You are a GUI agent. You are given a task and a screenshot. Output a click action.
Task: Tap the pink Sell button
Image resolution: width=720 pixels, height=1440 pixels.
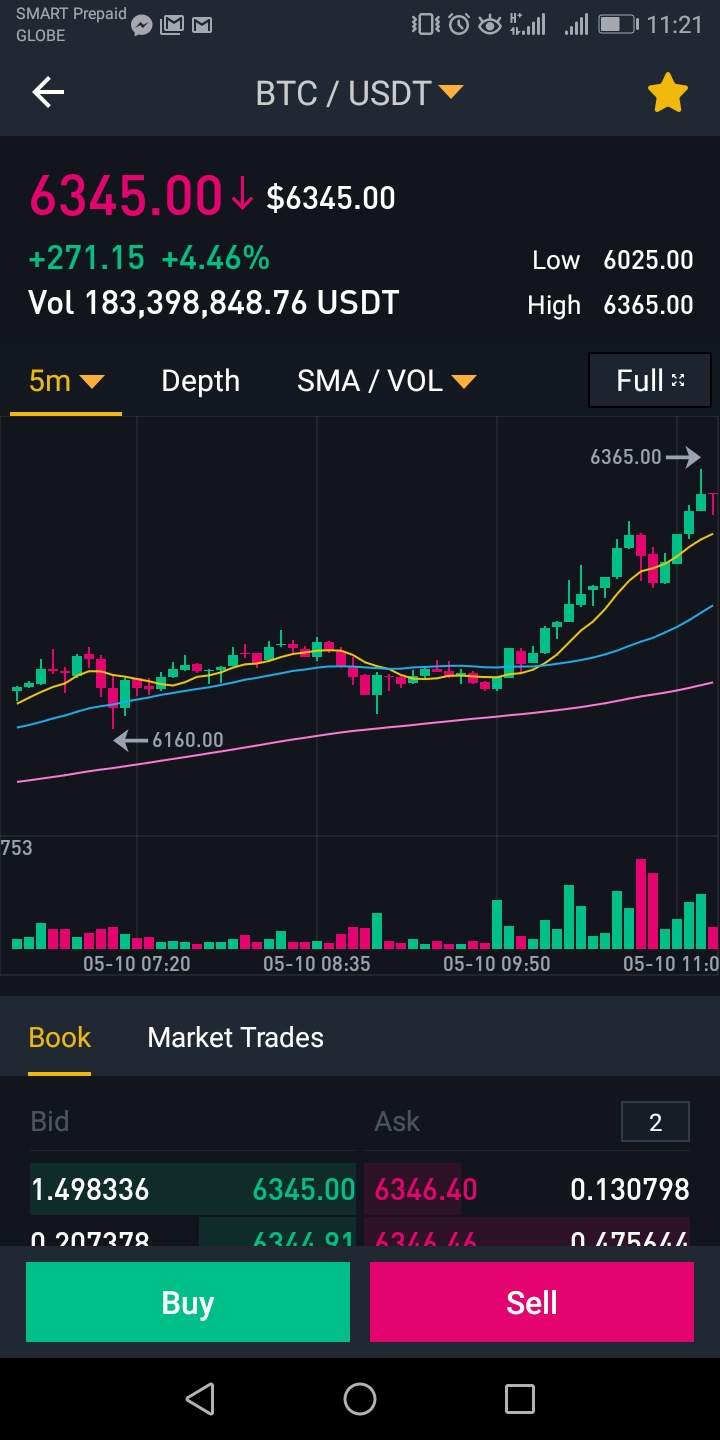tap(531, 1302)
